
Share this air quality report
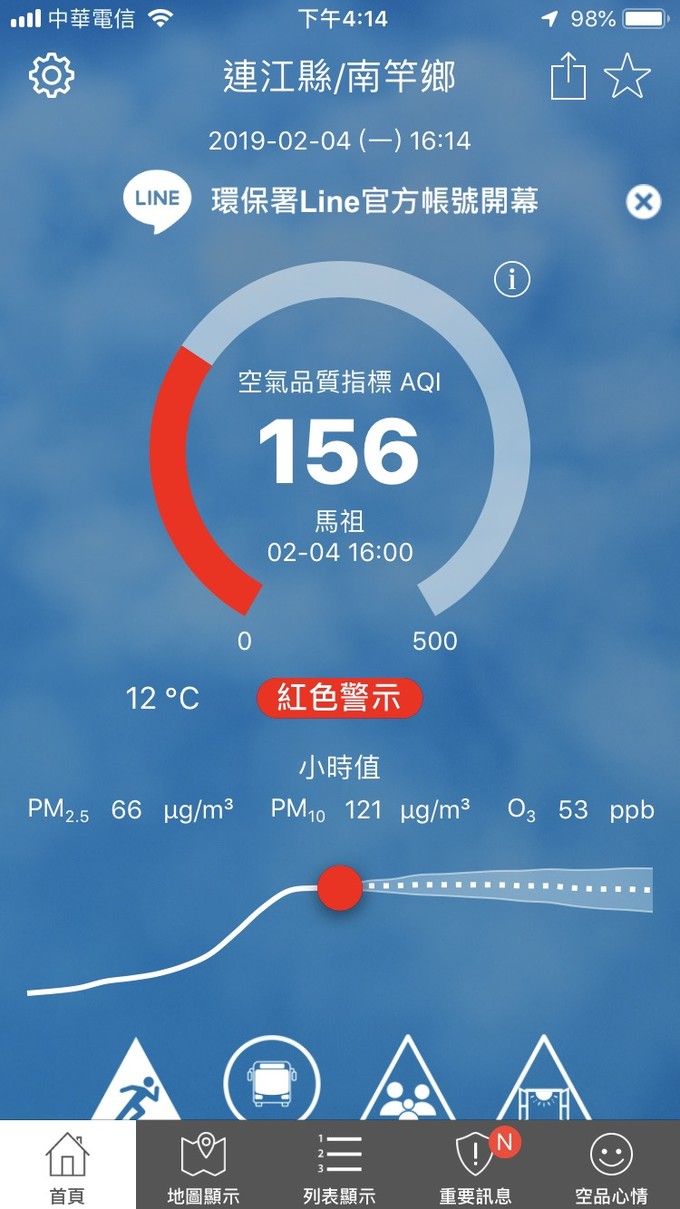[x=568, y=78]
